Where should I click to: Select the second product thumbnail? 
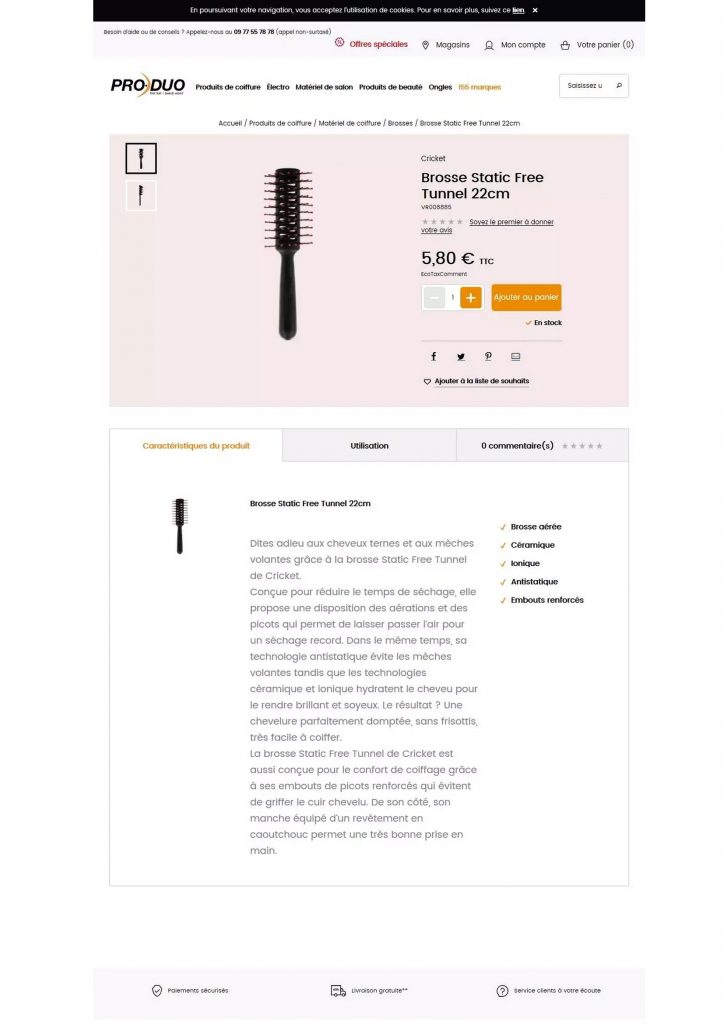click(141, 195)
